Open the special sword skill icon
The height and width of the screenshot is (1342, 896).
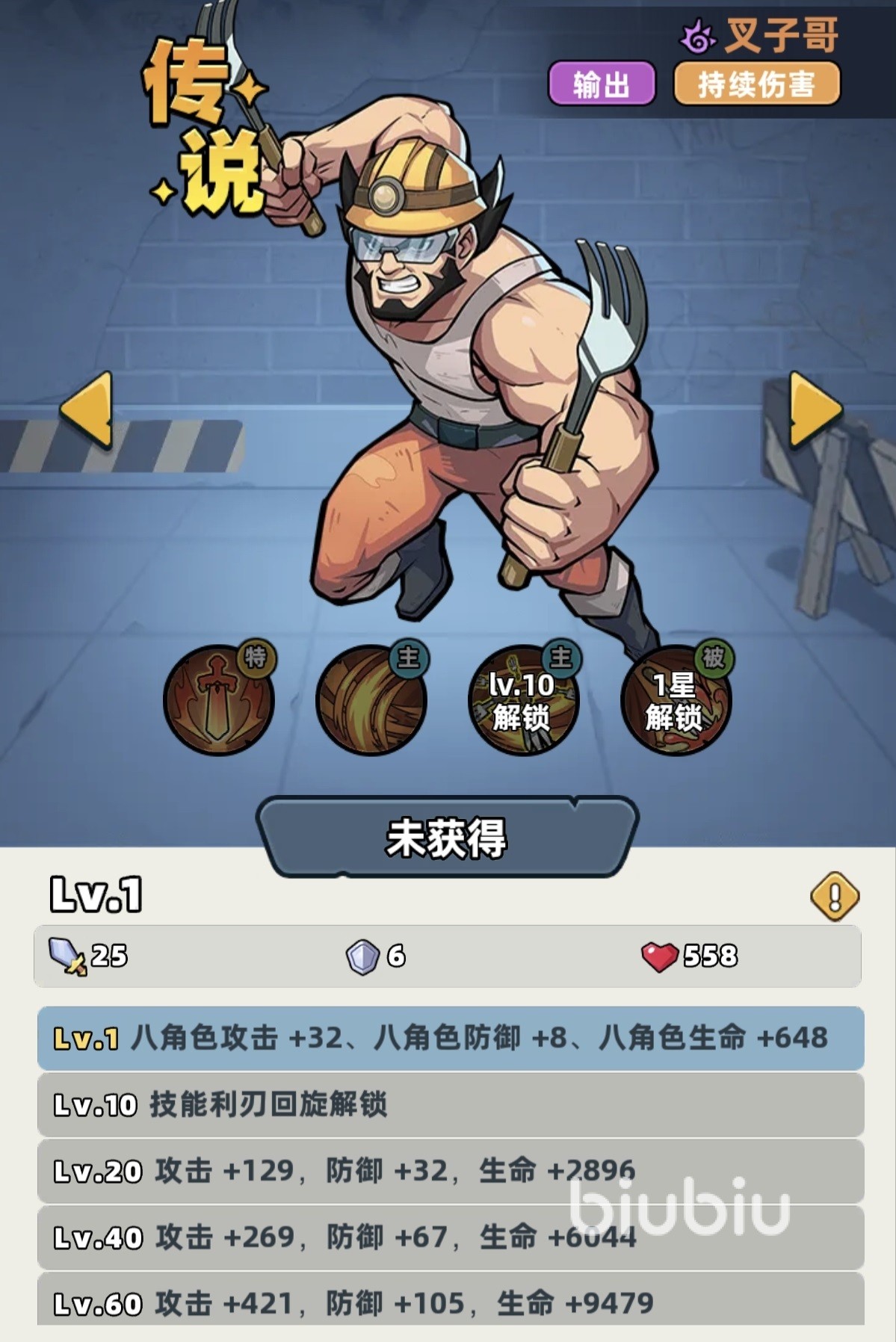(x=218, y=699)
